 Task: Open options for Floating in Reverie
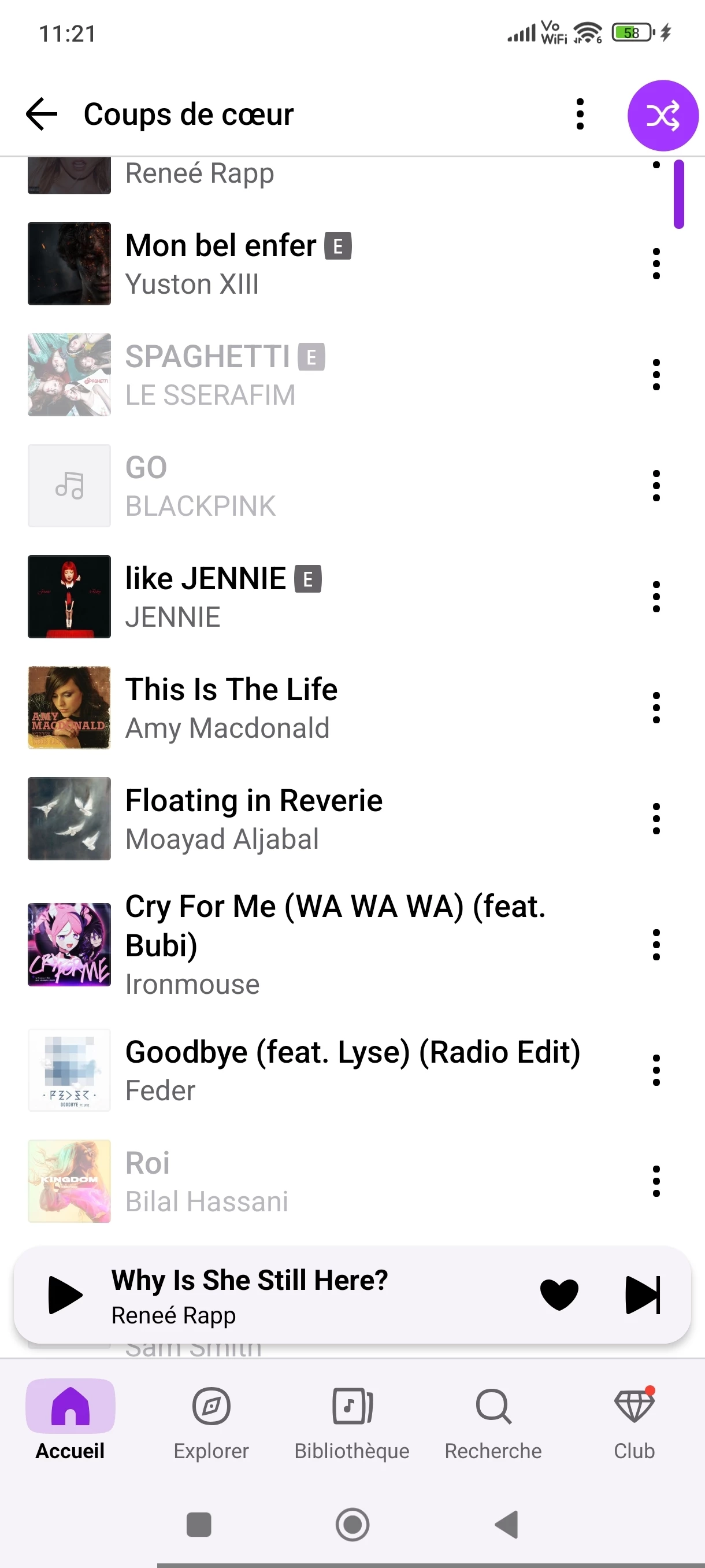click(656, 819)
